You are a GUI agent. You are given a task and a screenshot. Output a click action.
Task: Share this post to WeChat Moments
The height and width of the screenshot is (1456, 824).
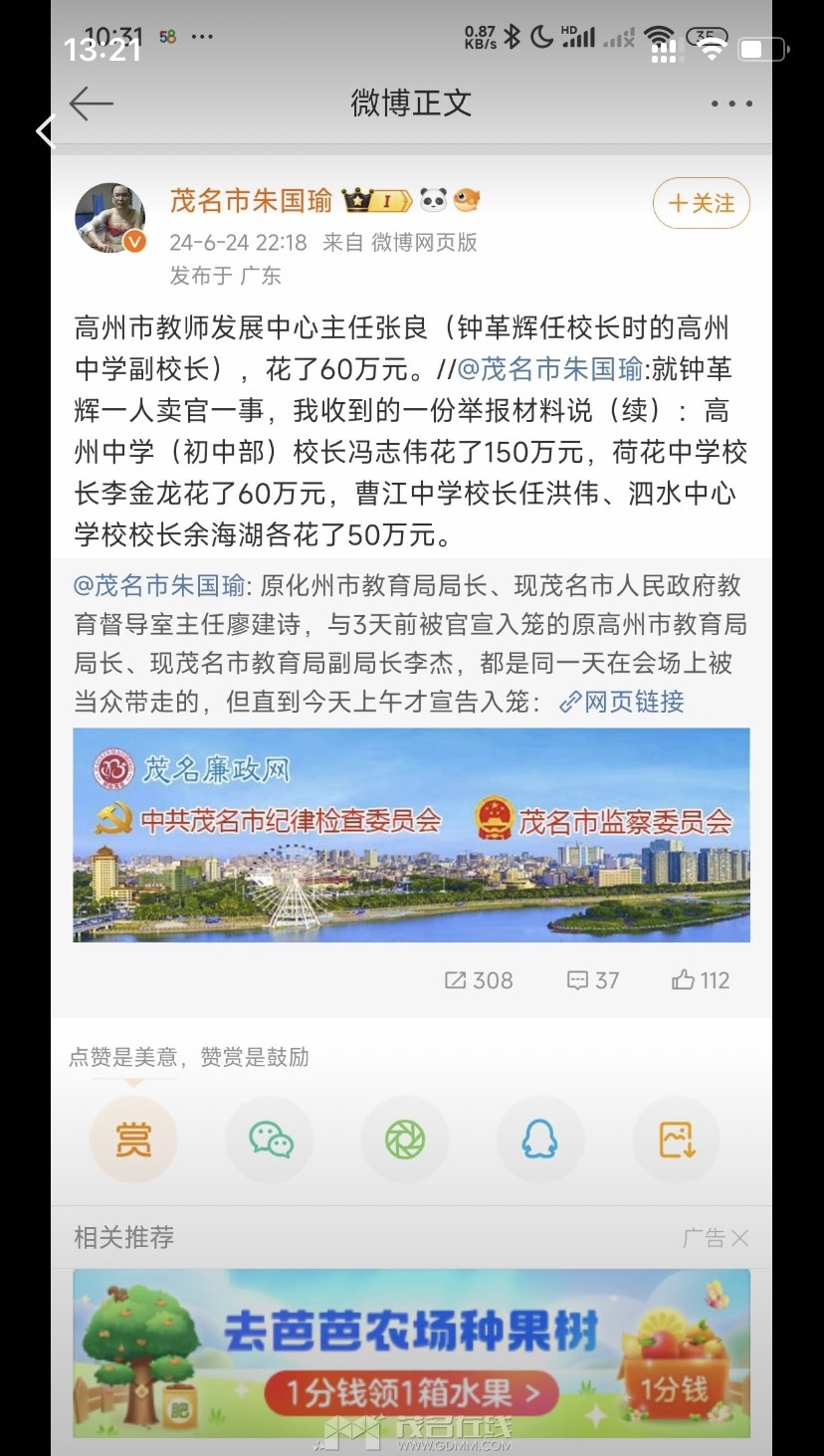tap(405, 1140)
